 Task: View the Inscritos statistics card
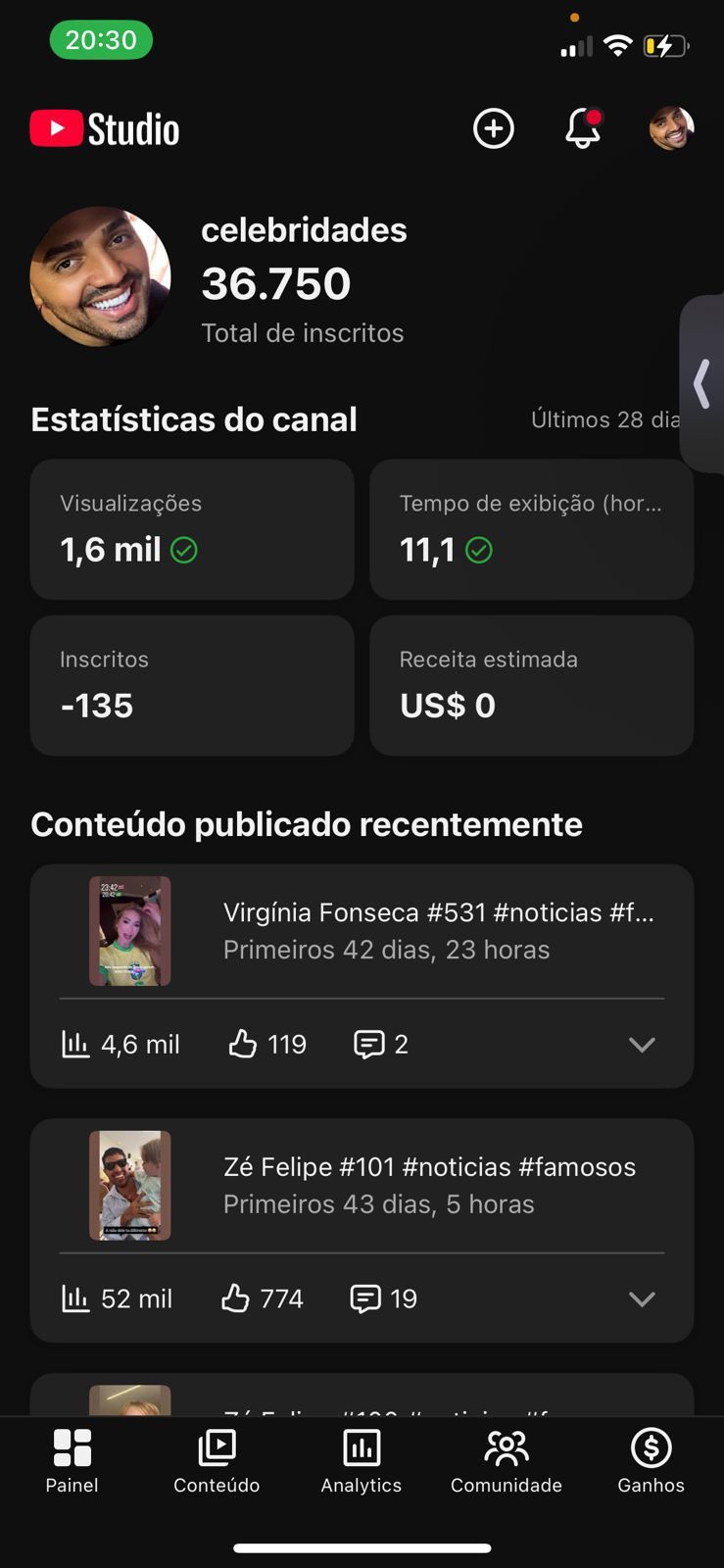tap(192, 685)
